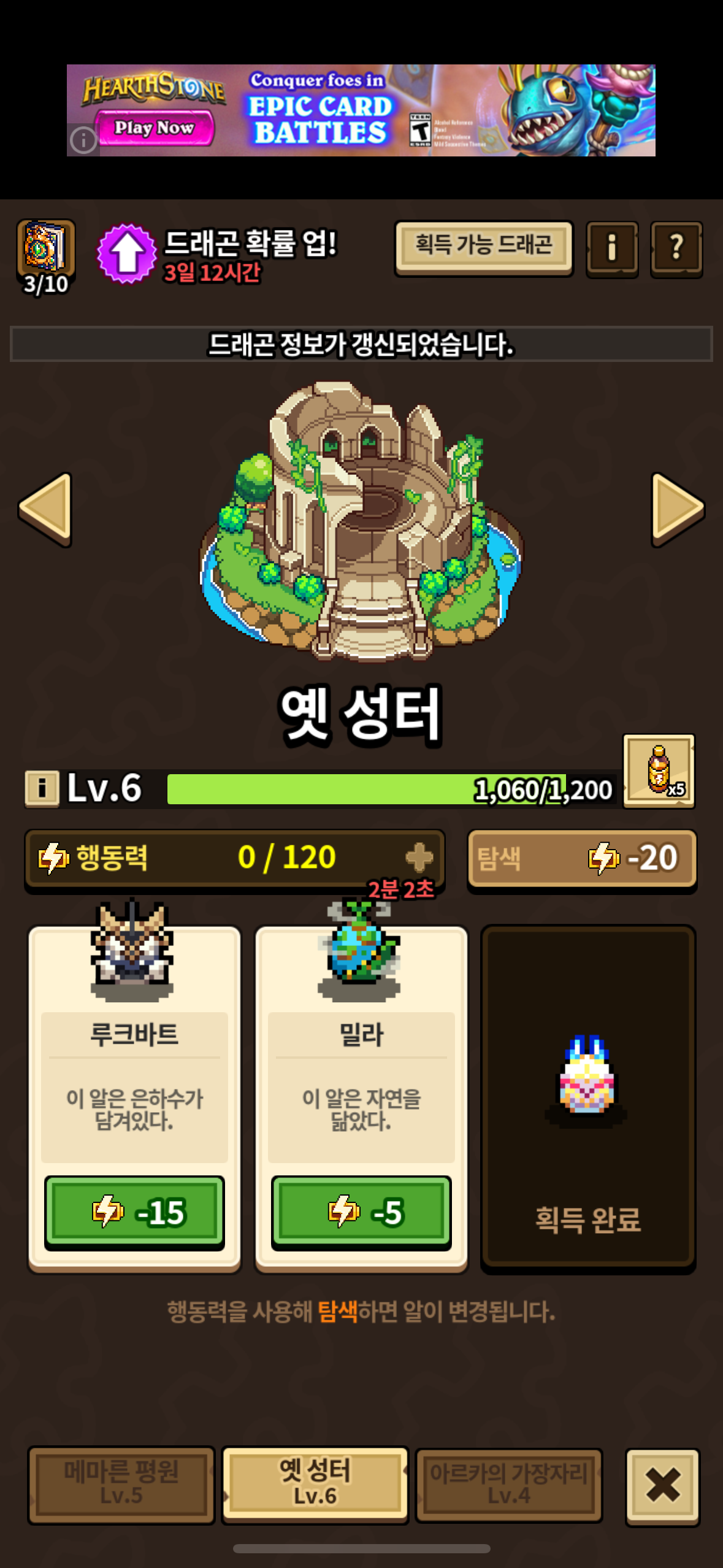The width and height of the screenshot is (723, 1568).
Task: Switch to the 메마른 평원 Lv.5 tab
Action: coord(121,1483)
